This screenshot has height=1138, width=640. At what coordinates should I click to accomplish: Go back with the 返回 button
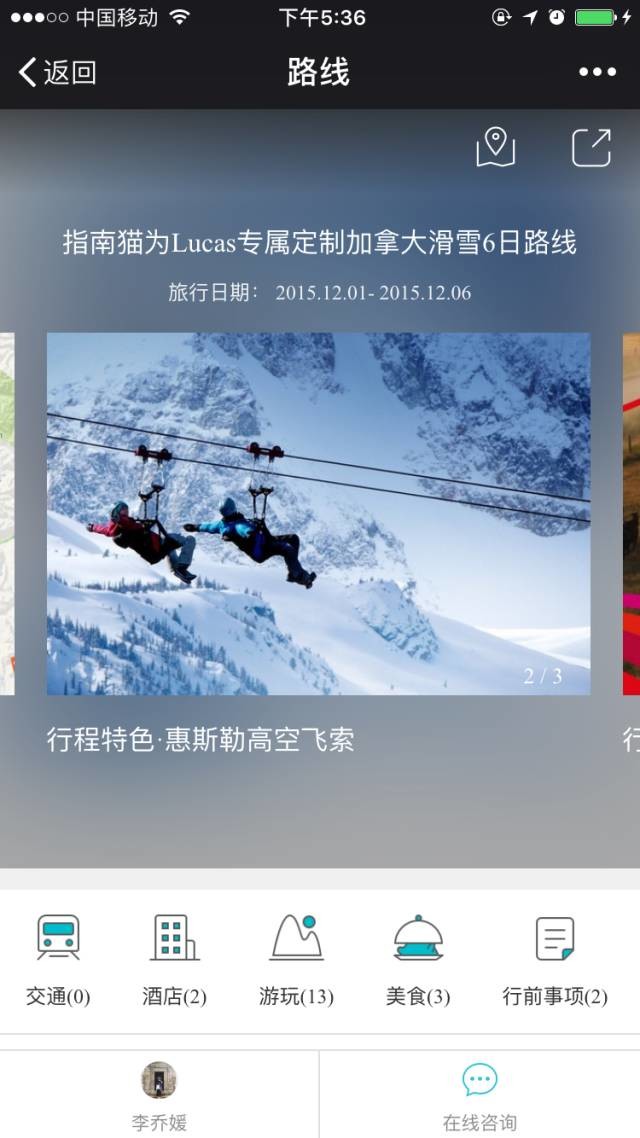(x=57, y=73)
